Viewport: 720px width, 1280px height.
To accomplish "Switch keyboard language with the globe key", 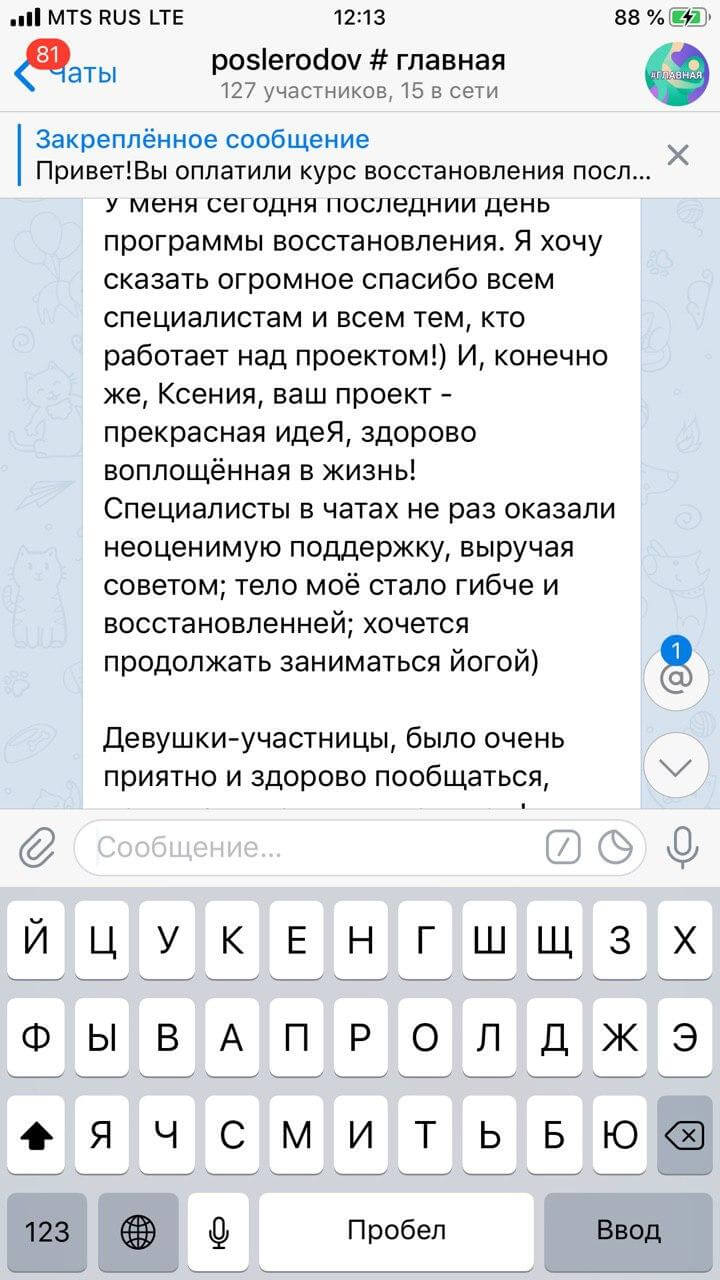I will 138,1230.
